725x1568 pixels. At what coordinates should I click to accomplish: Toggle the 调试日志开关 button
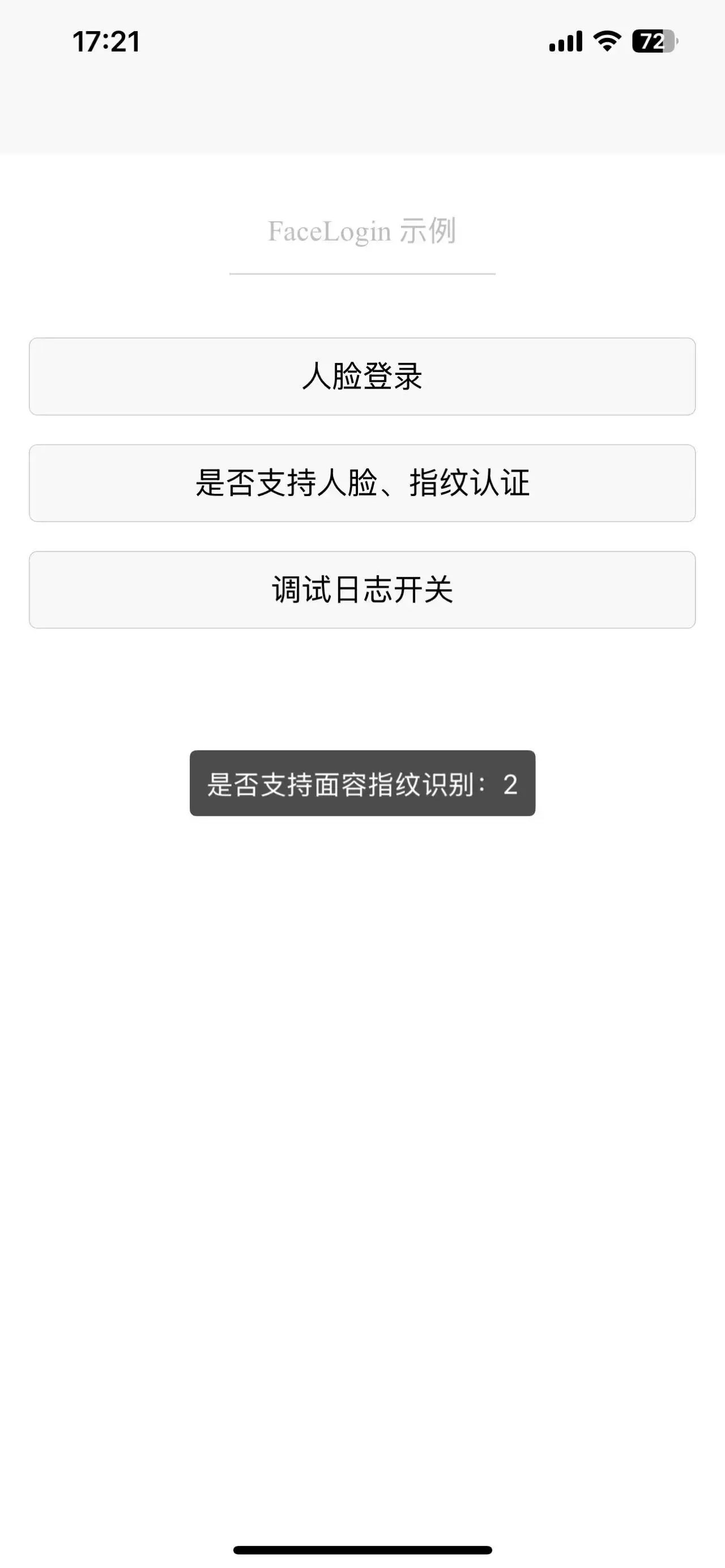click(x=362, y=589)
